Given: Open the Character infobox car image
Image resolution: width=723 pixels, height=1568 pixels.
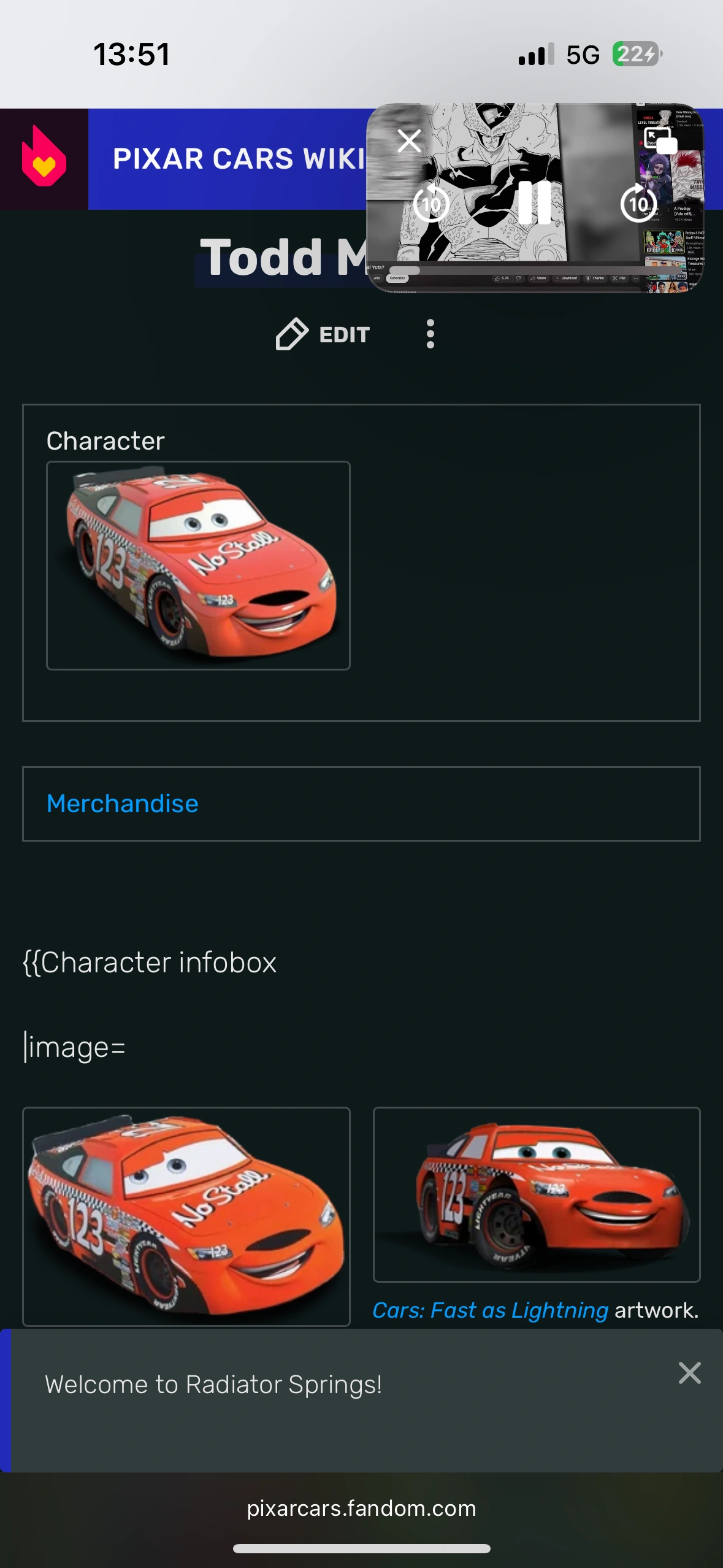Looking at the screenshot, I should (x=198, y=565).
